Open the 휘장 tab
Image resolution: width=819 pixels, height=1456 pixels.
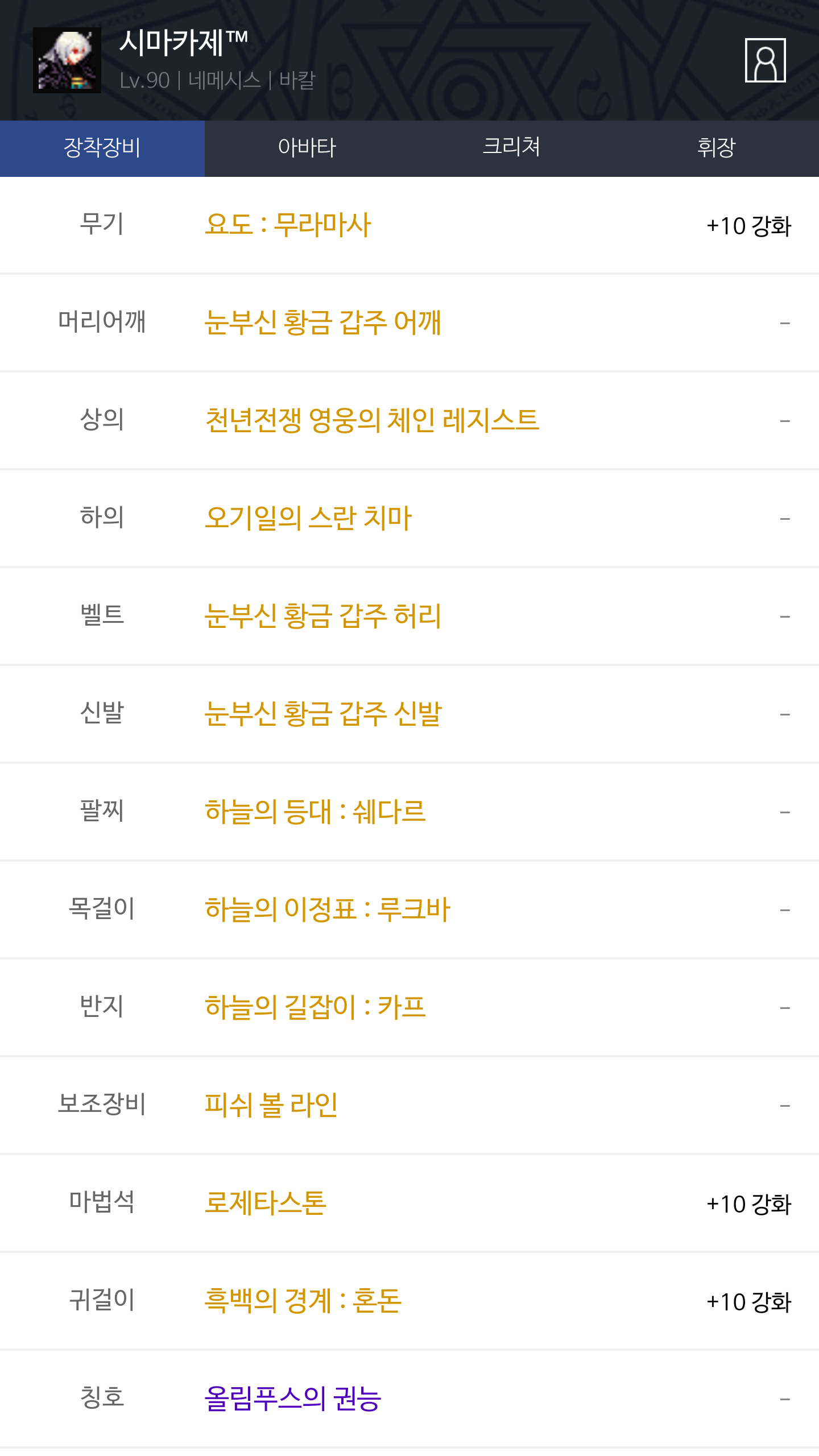click(x=717, y=148)
